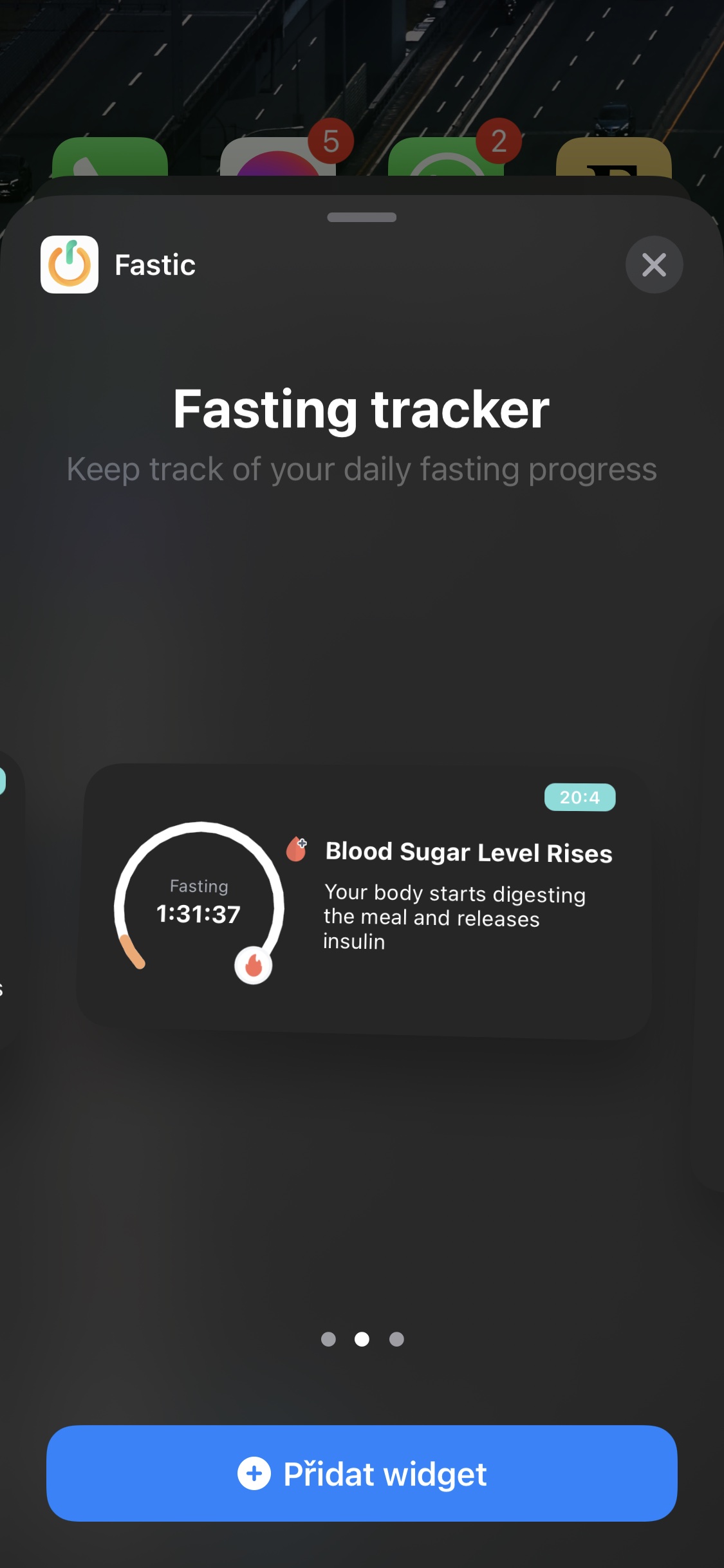Close the Fastic widget picker sheet
The width and height of the screenshot is (724, 1568).
pos(654,265)
